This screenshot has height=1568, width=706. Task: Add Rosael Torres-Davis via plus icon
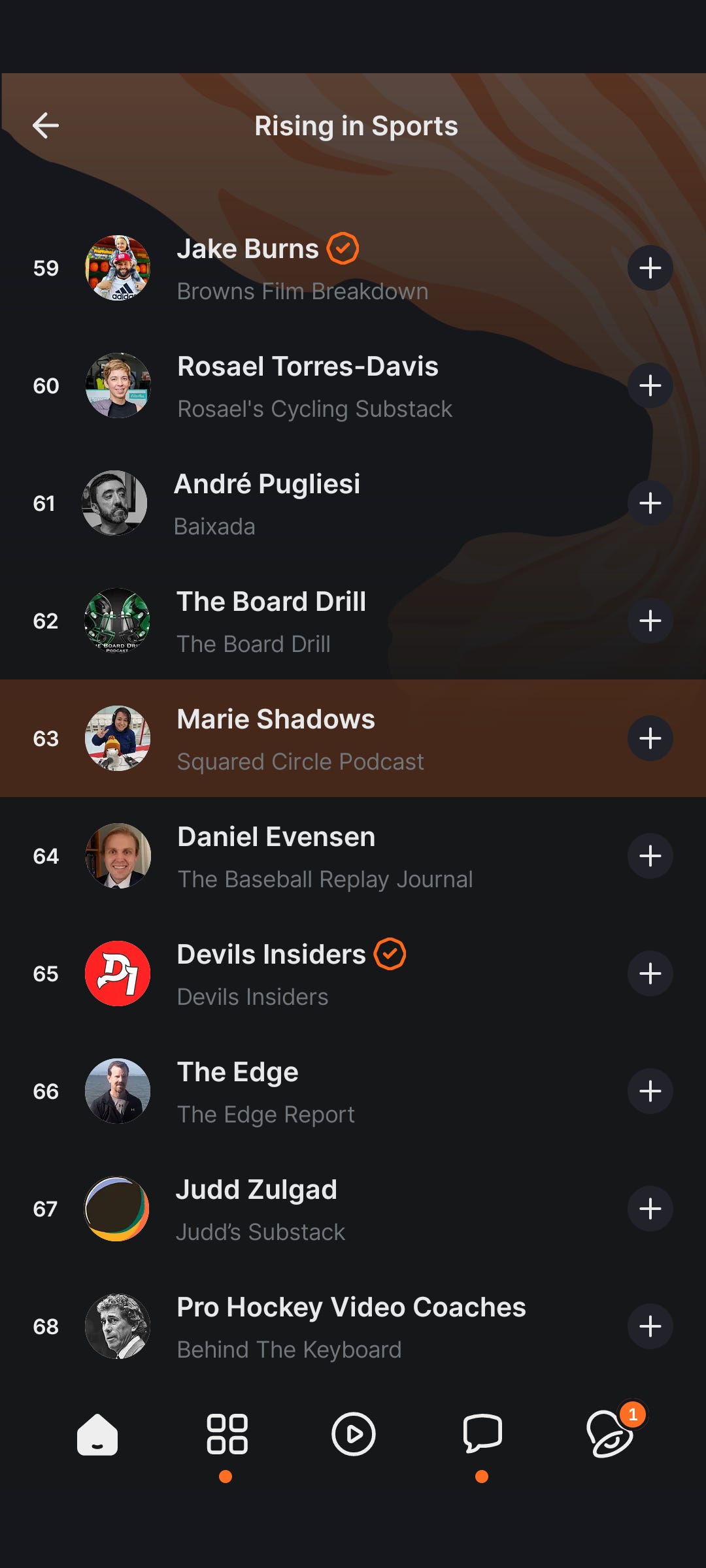tap(650, 385)
